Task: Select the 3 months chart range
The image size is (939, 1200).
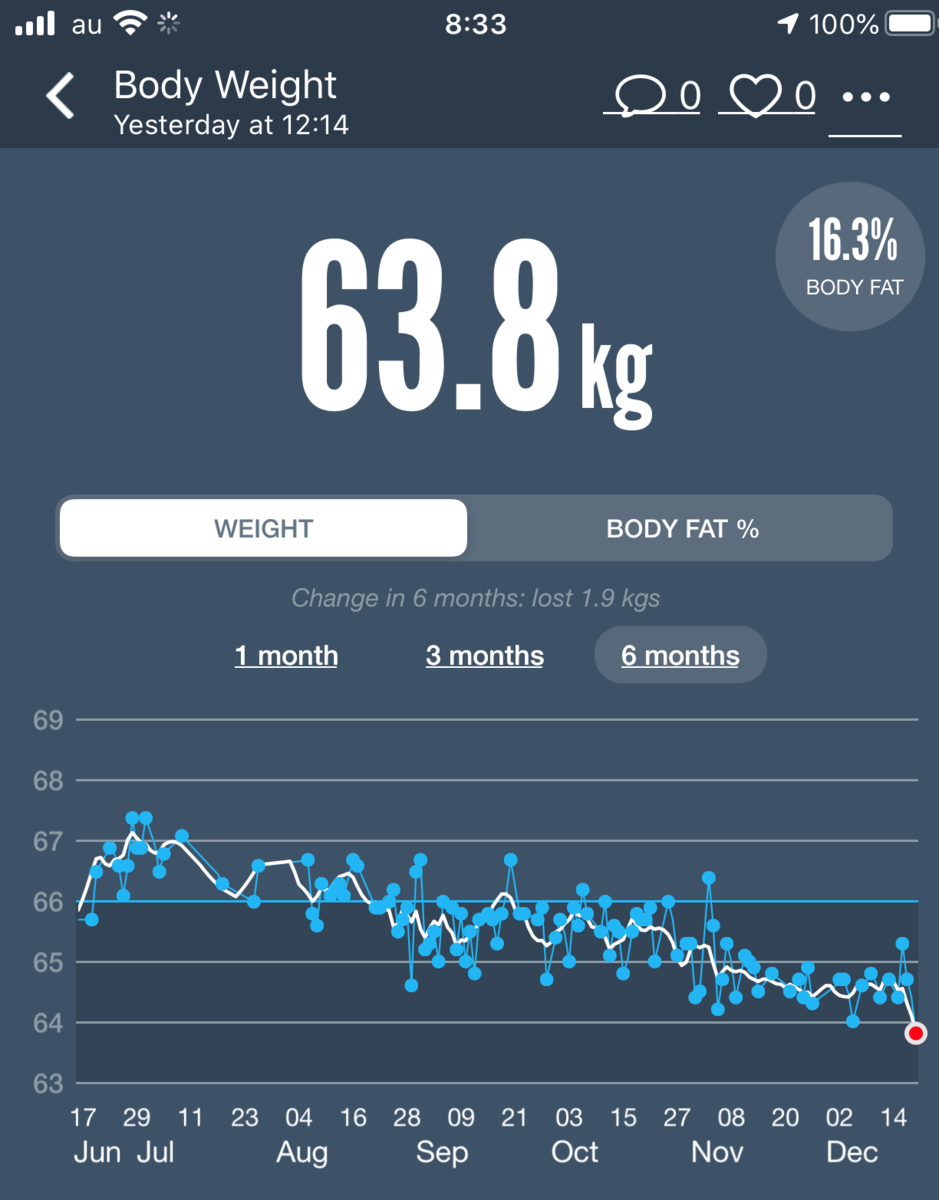Action: click(x=485, y=656)
